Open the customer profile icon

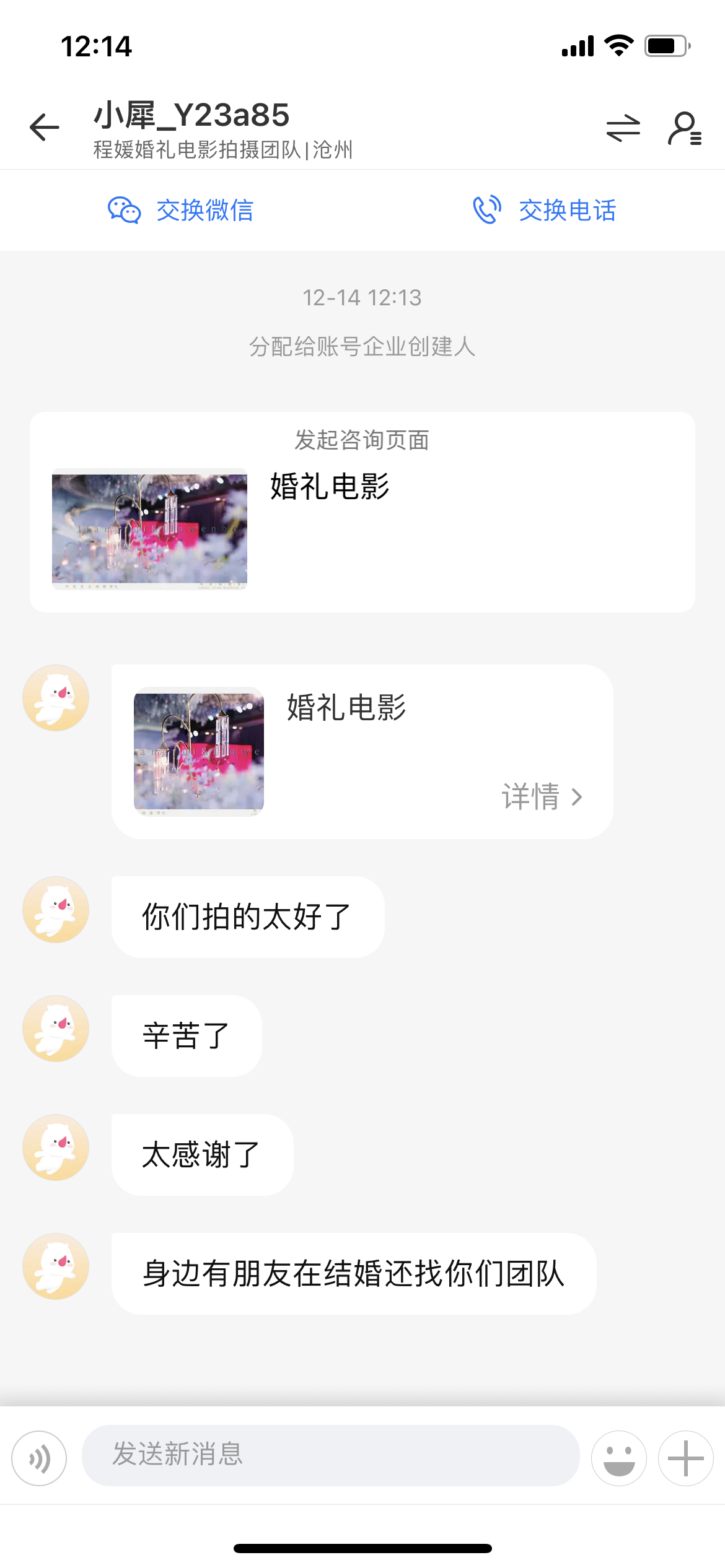click(x=684, y=128)
